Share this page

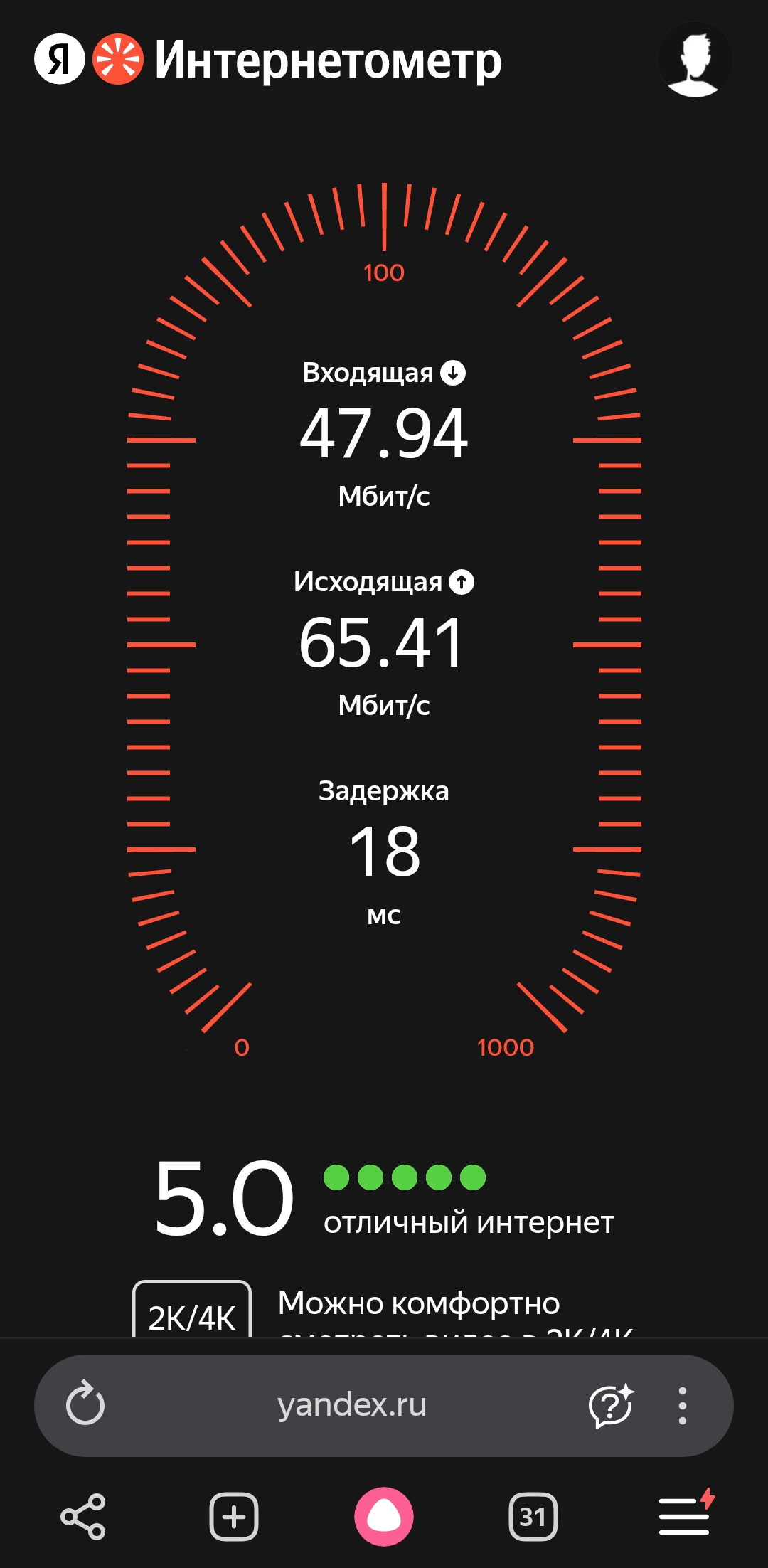click(x=83, y=1517)
